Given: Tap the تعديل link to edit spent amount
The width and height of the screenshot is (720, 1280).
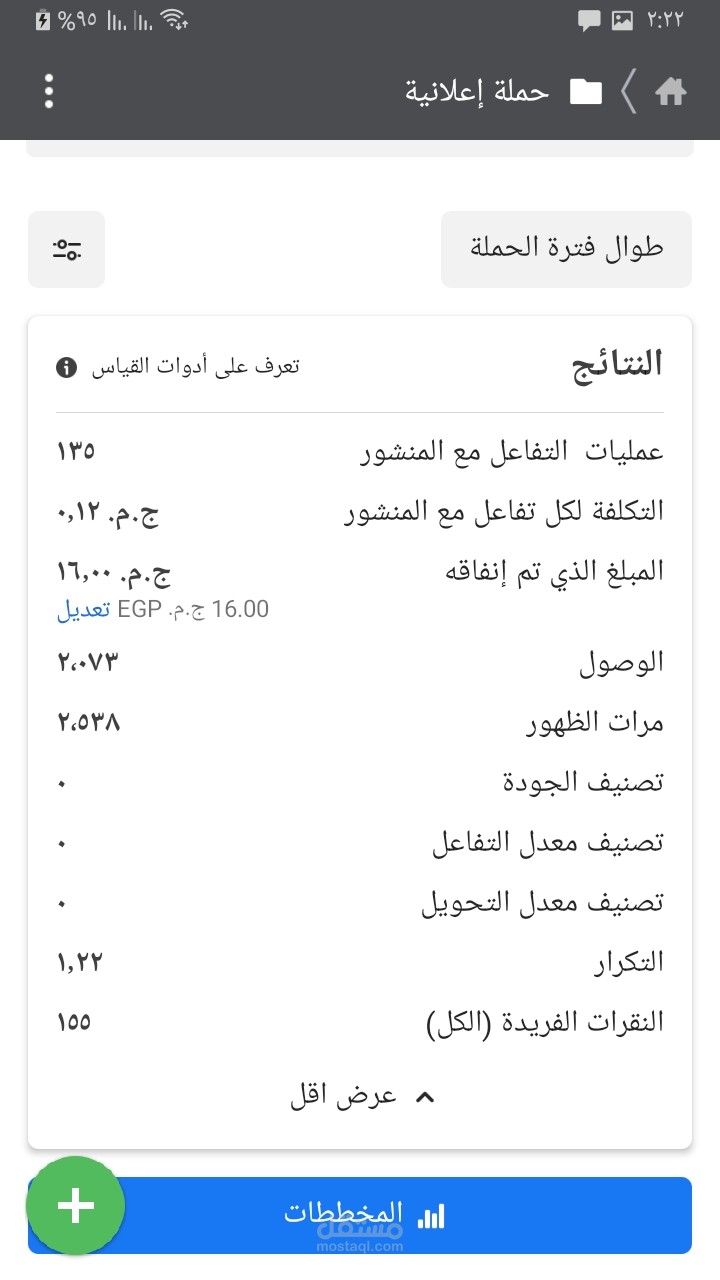Looking at the screenshot, I should click(83, 609).
